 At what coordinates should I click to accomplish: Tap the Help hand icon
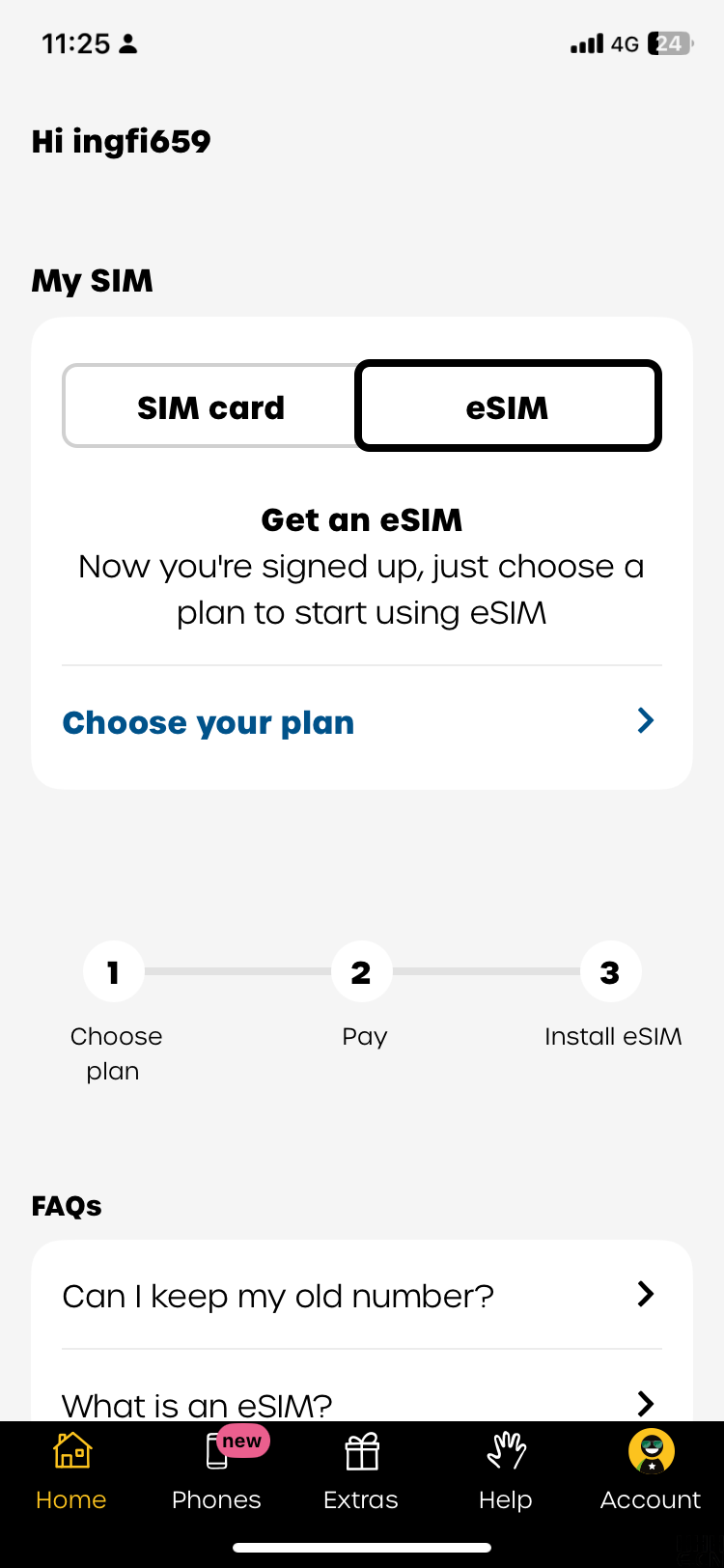click(x=505, y=1450)
